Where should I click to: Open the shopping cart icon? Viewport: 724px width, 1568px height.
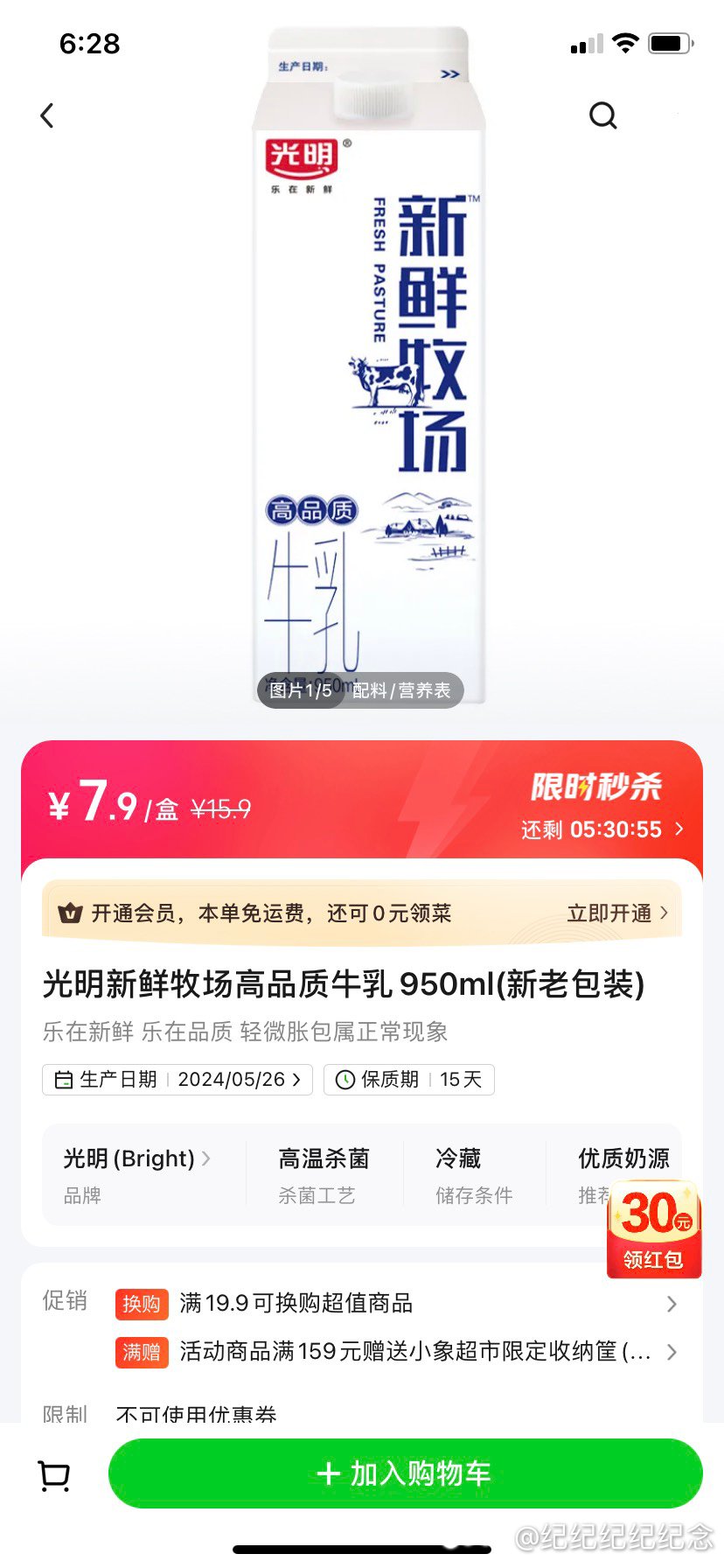point(54,1475)
